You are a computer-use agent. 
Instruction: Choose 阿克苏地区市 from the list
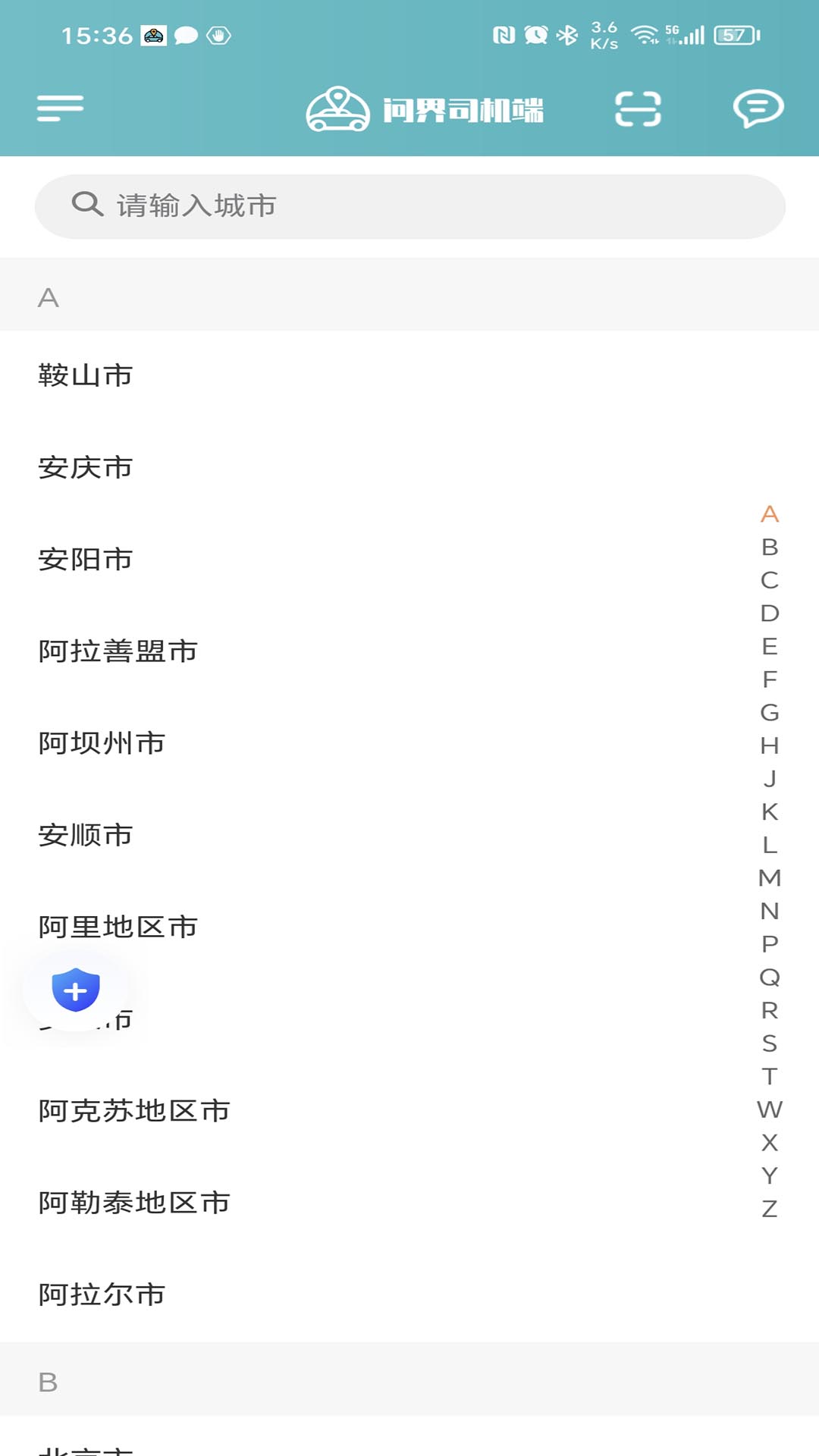coord(133,1111)
